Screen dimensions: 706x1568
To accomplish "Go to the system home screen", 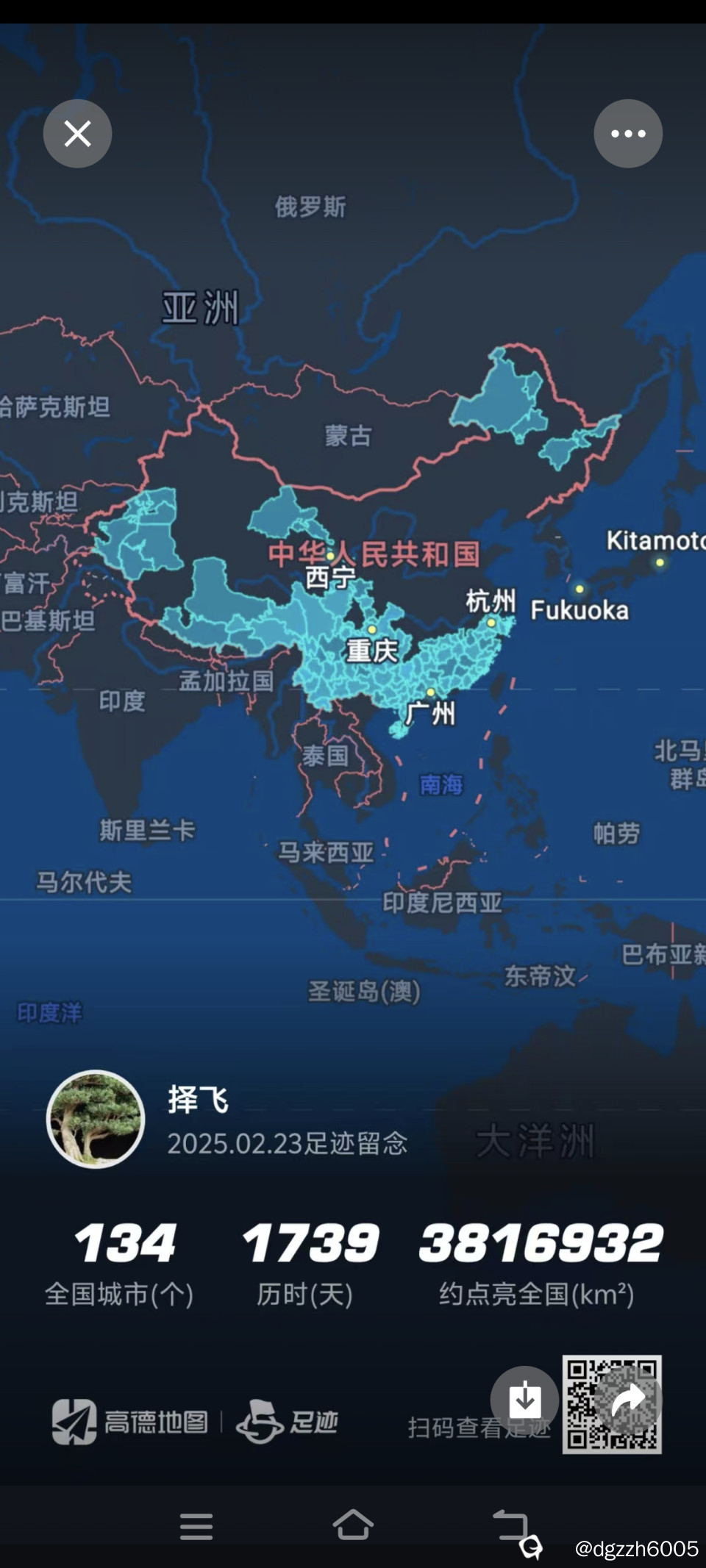I will pos(353,1525).
